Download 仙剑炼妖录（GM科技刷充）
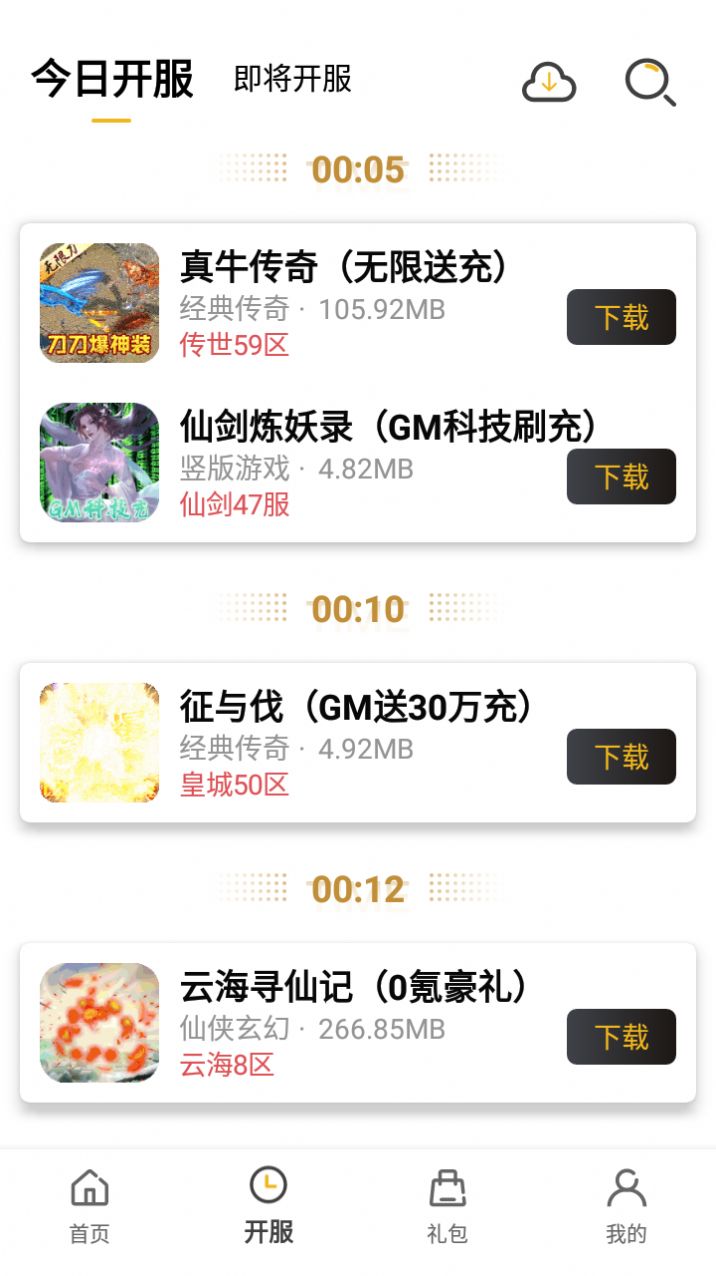This screenshot has height=1276, width=716. point(621,476)
